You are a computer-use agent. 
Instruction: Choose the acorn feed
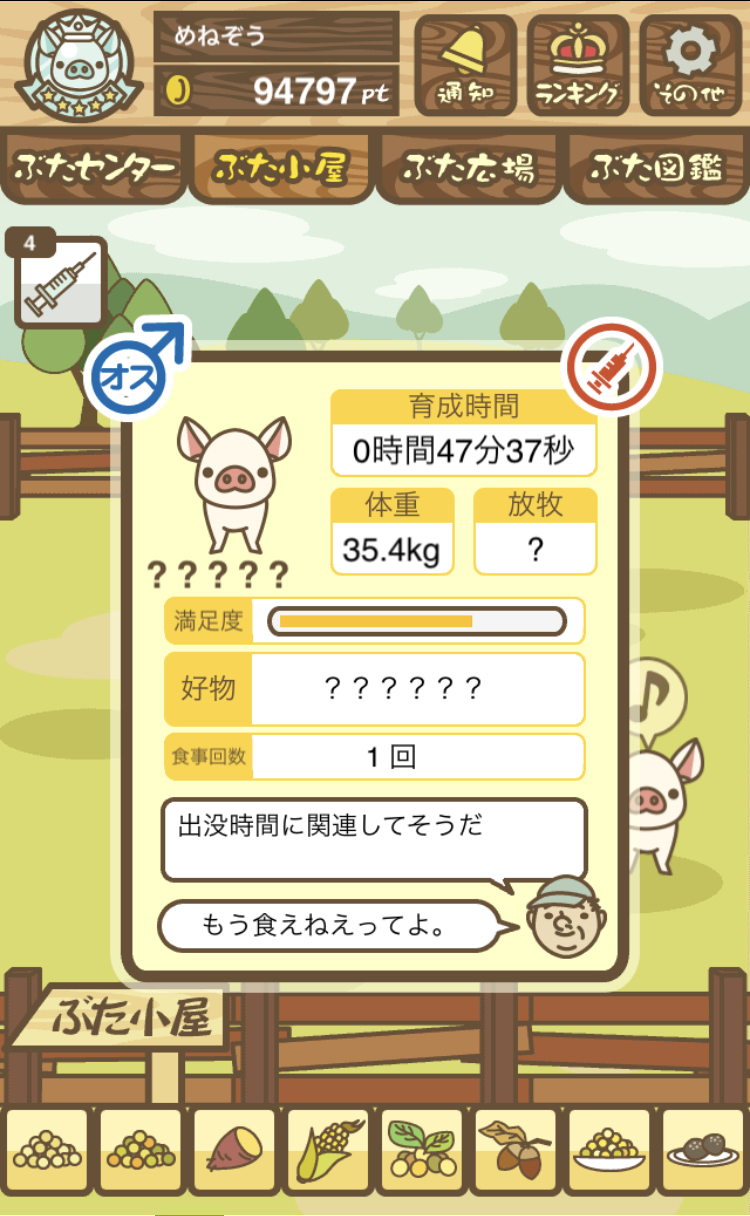click(515, 1151)
